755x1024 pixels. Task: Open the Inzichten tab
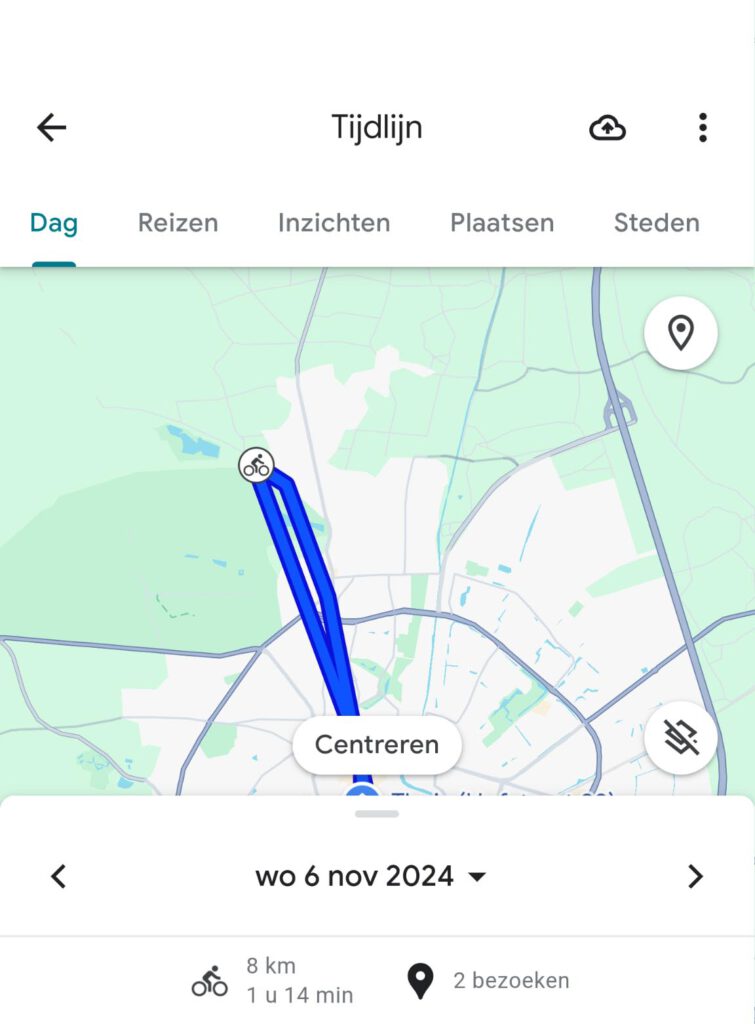(x=334, y=223)
